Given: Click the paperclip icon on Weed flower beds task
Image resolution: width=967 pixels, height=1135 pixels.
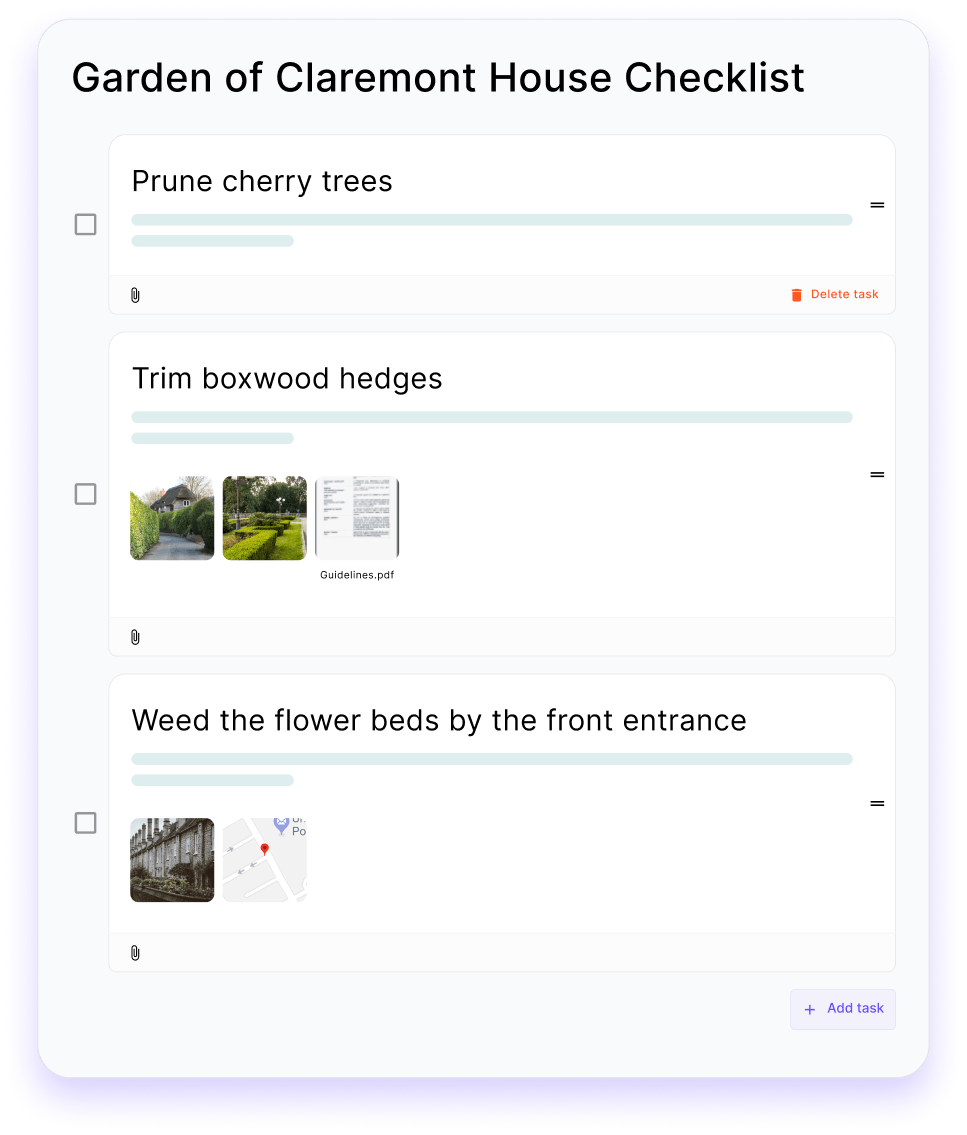Looking at the screenshot, I should (x=135, y=952).
